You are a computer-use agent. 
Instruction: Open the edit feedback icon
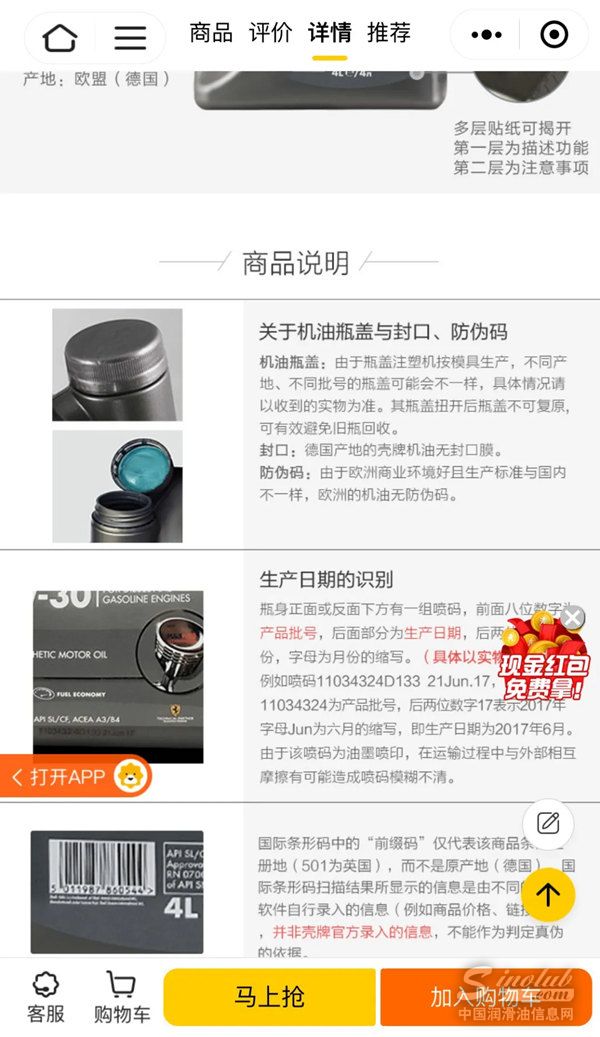point(548,823)
